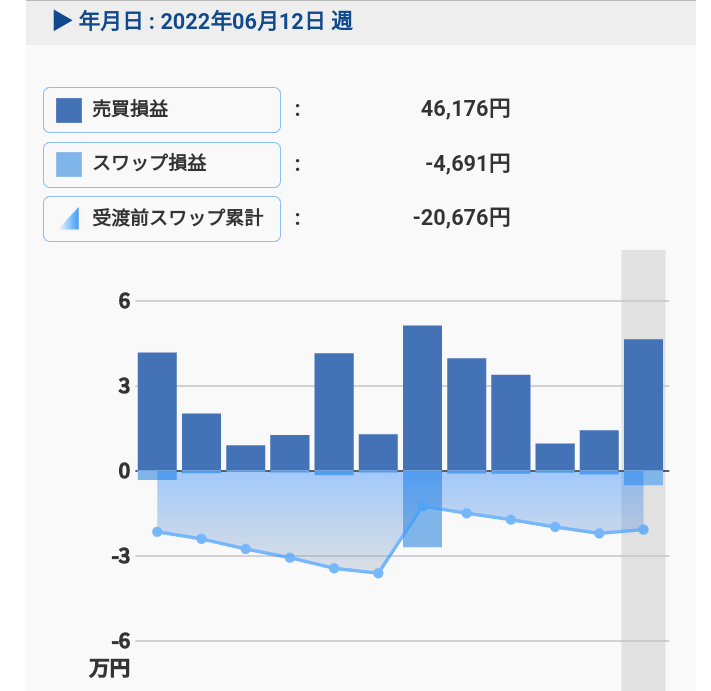Viewport: 711px width, 691px height.
Task: Toggle the 売買損益 legend button
Action: (161, 110)
